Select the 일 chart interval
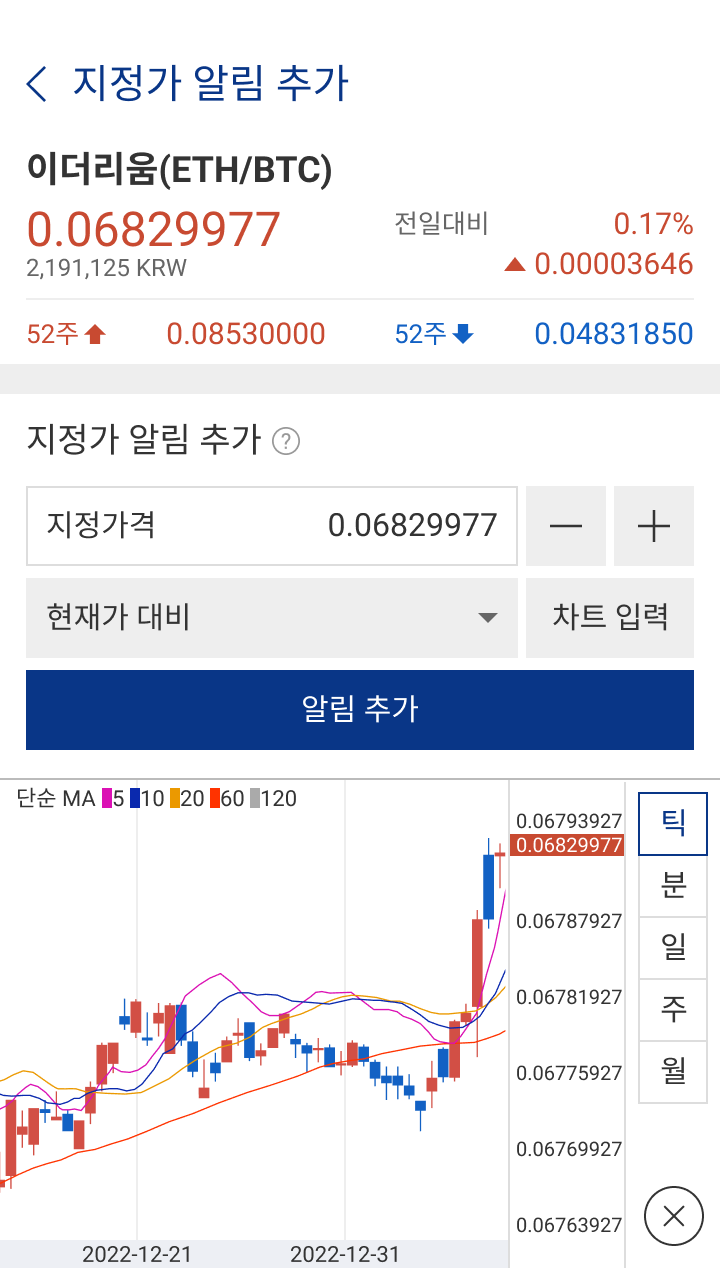Viewport: 720px width, 1268px height. (672, 947)
